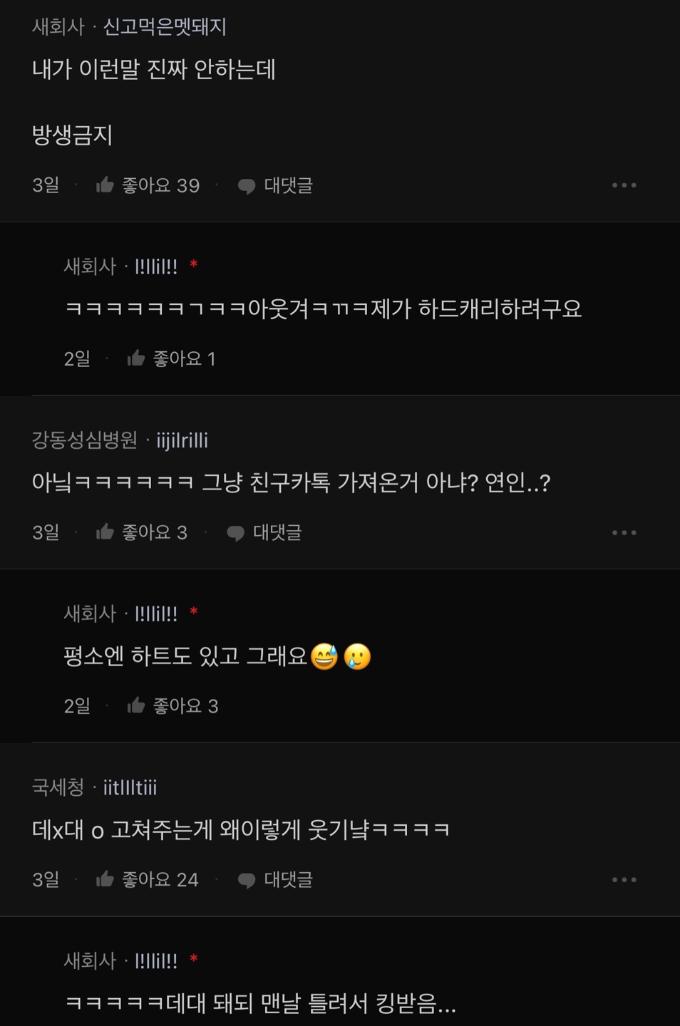The width and height of the screenshot is (680, 1026).
Task: Like the reply 평소엔 하트도 있고 그래요
Action: click(x=172, y=706)
